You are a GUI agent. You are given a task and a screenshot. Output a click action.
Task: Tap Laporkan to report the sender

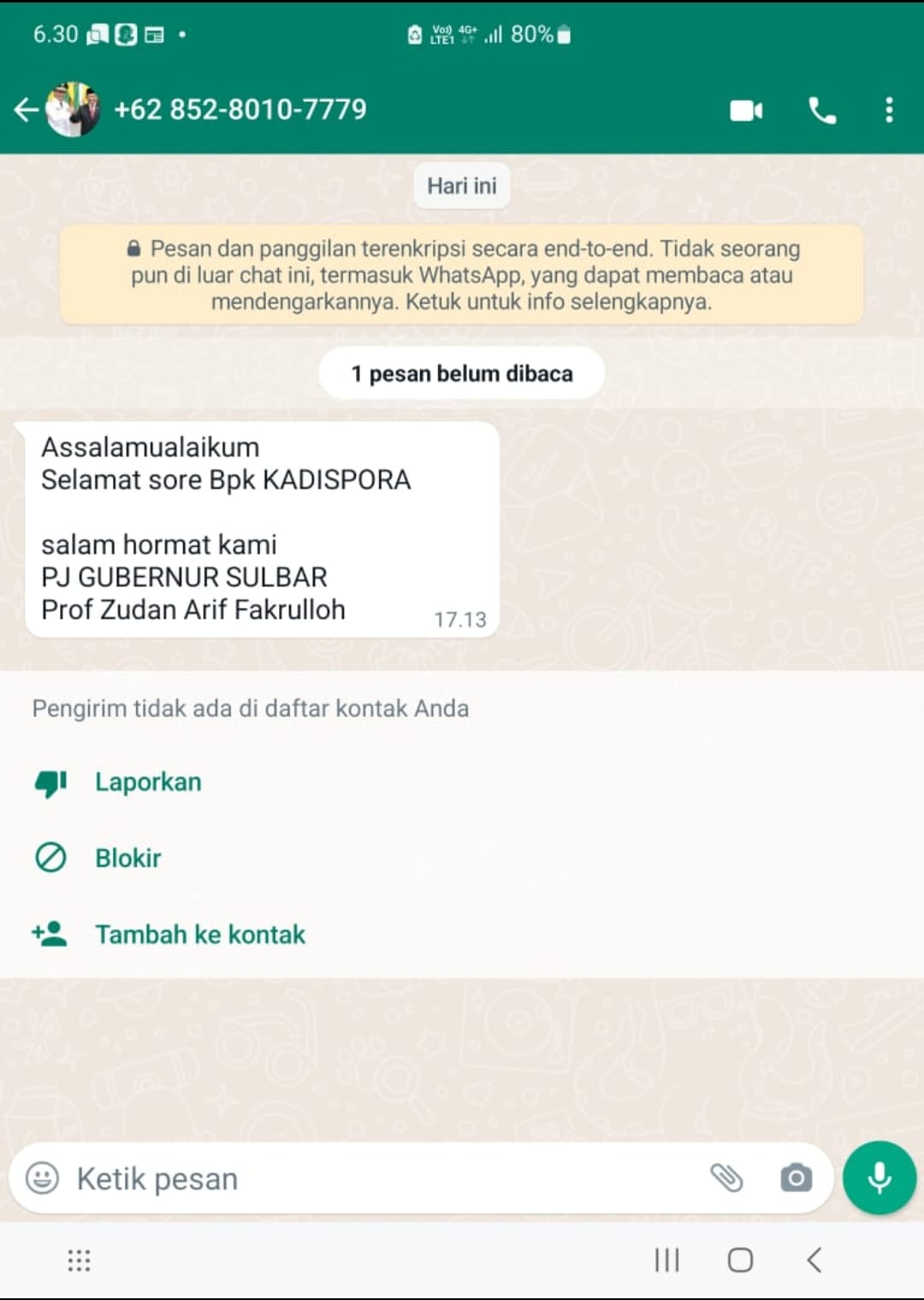(x=147, y=782)
